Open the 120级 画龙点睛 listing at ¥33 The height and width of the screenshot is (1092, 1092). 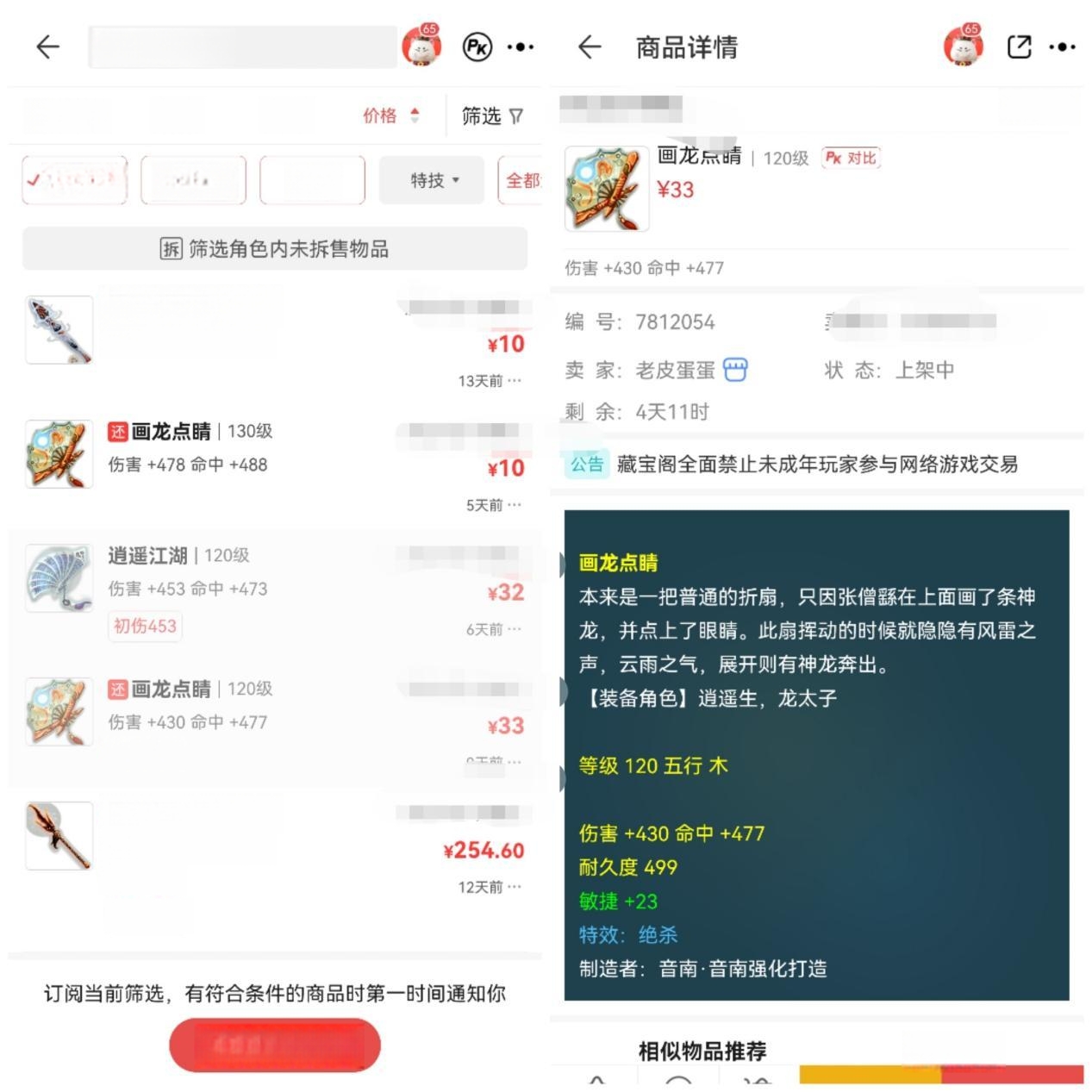pos(274,712)
